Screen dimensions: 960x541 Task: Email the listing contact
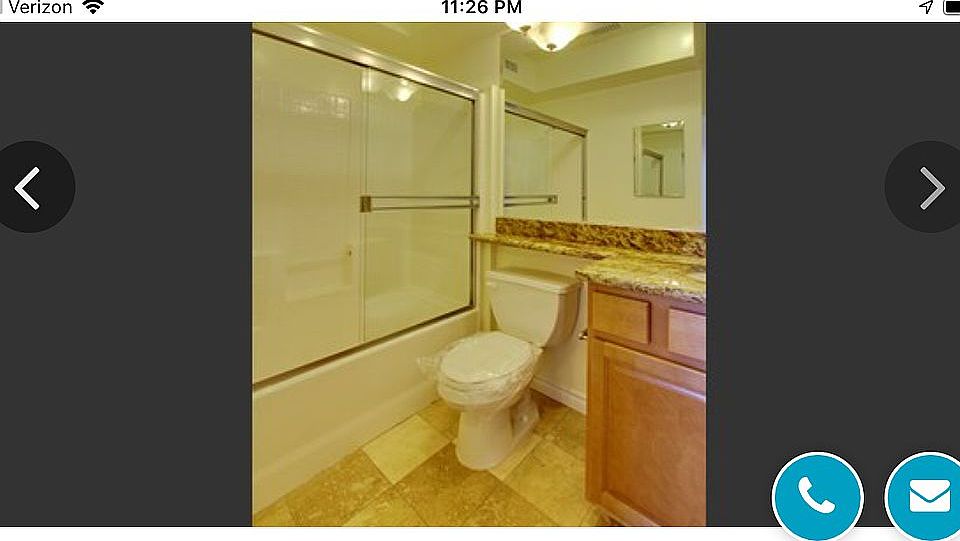click(x=927, y=497)
